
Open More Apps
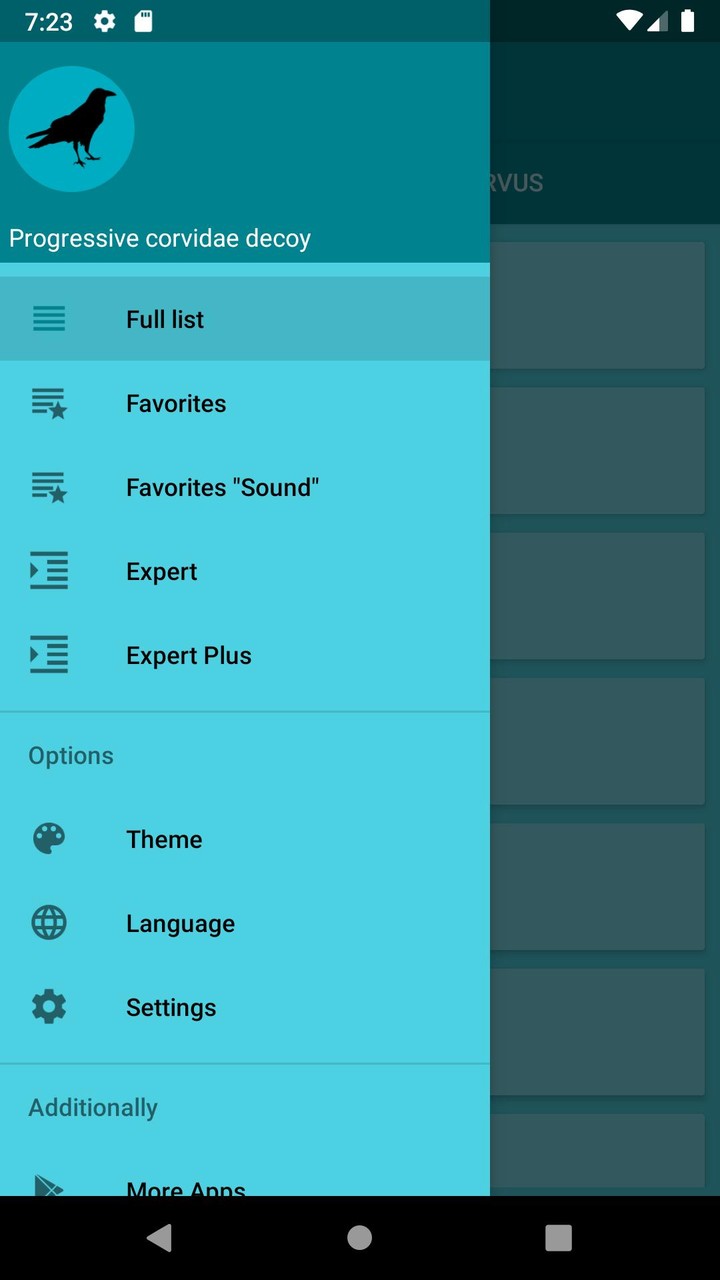(x=186, y=1186)
